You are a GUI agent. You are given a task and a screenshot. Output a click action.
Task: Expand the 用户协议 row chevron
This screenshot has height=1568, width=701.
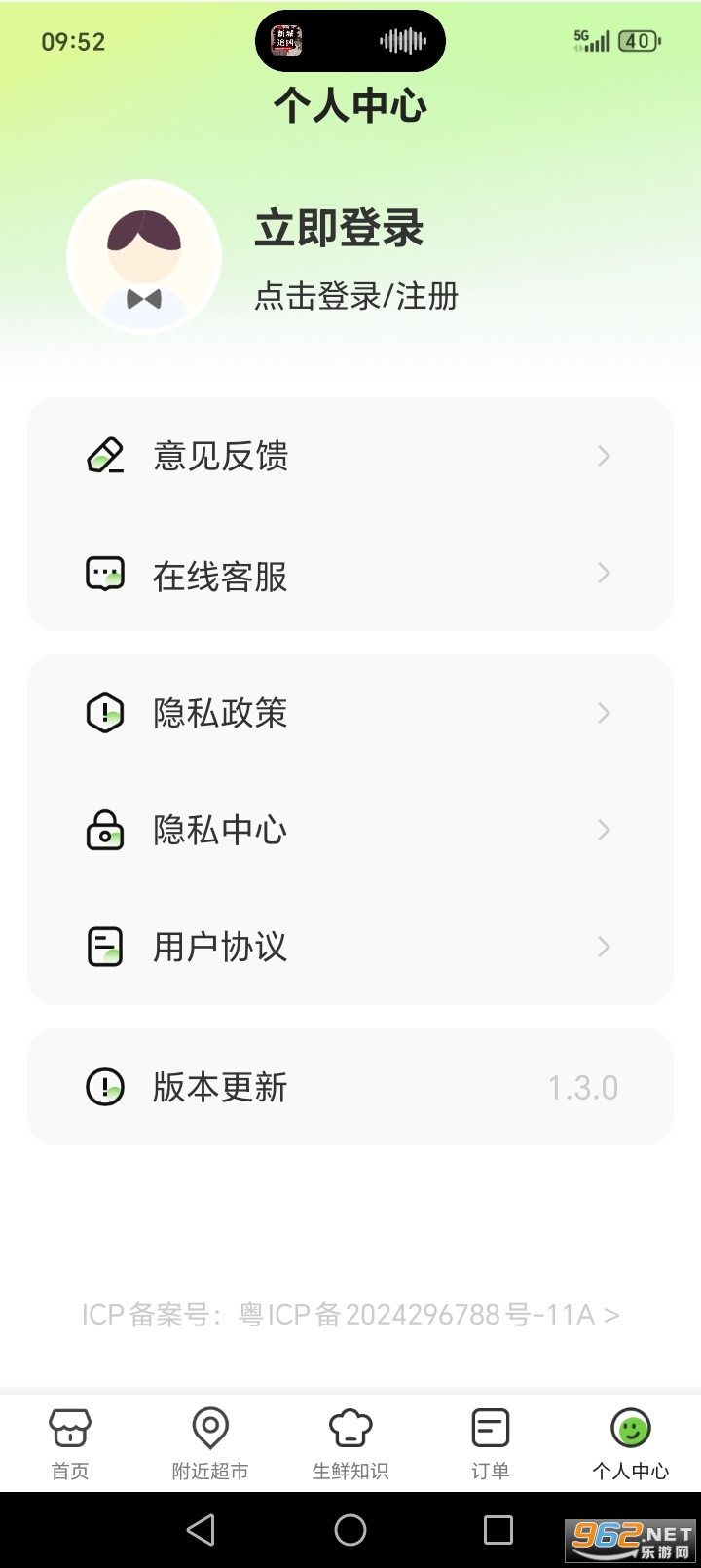click(x=604, y=946)
